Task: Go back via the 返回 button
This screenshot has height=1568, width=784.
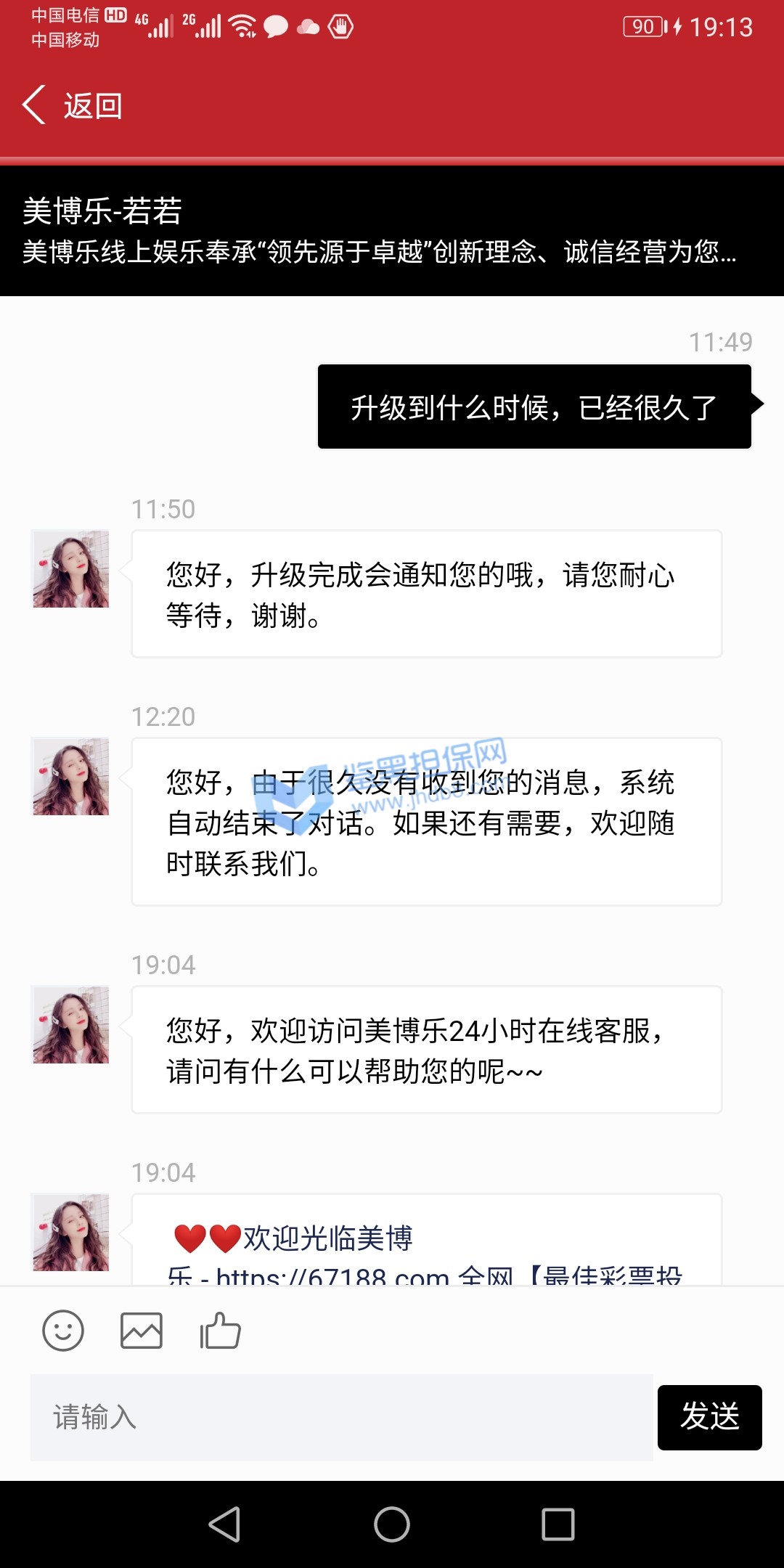Action: pyautogui.click(x=73, y=106)
